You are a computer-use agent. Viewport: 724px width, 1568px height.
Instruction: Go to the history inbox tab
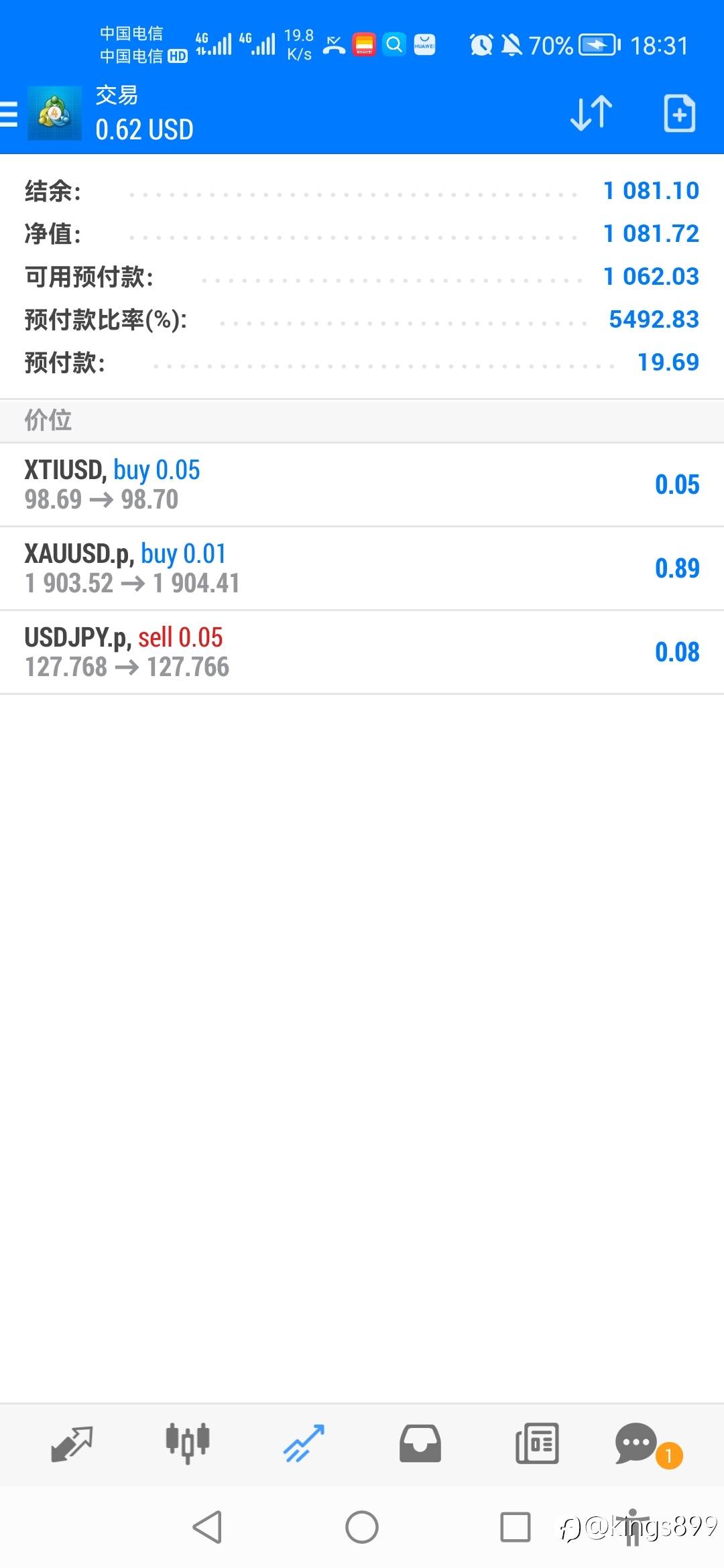420,1443
